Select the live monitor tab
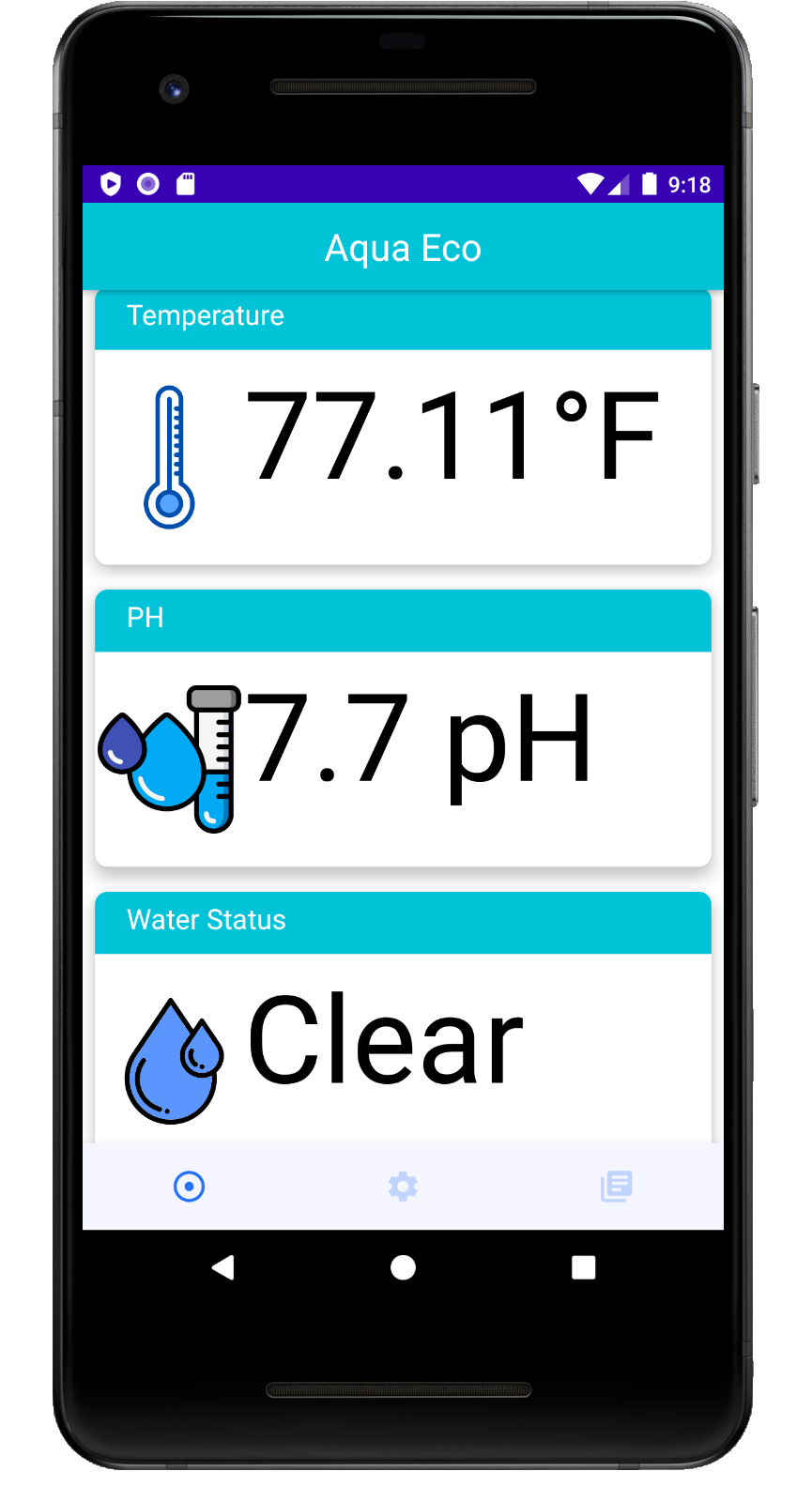The height and width of the screenshot is (1502, 812). point(189,1187)
